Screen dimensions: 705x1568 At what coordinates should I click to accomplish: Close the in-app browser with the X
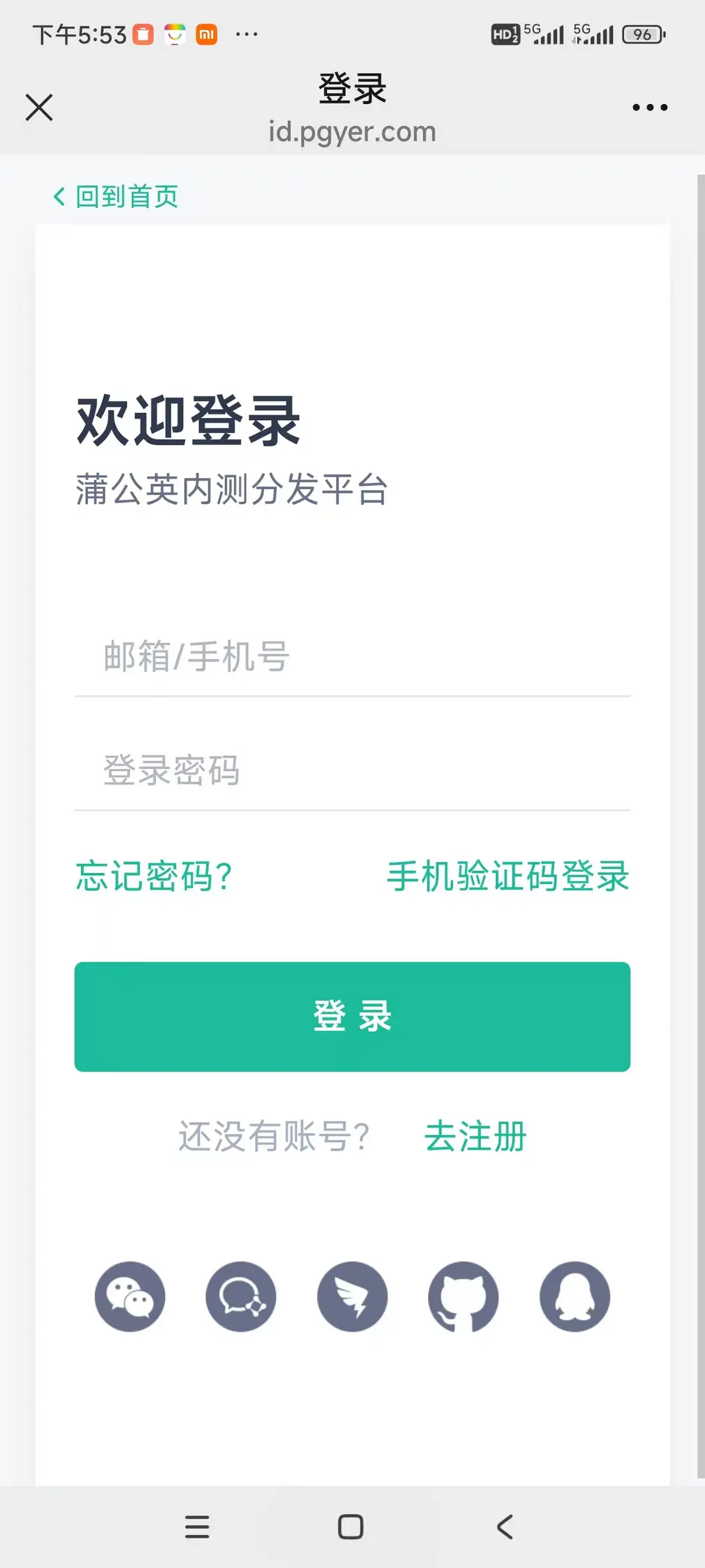(x=39, y=107)
